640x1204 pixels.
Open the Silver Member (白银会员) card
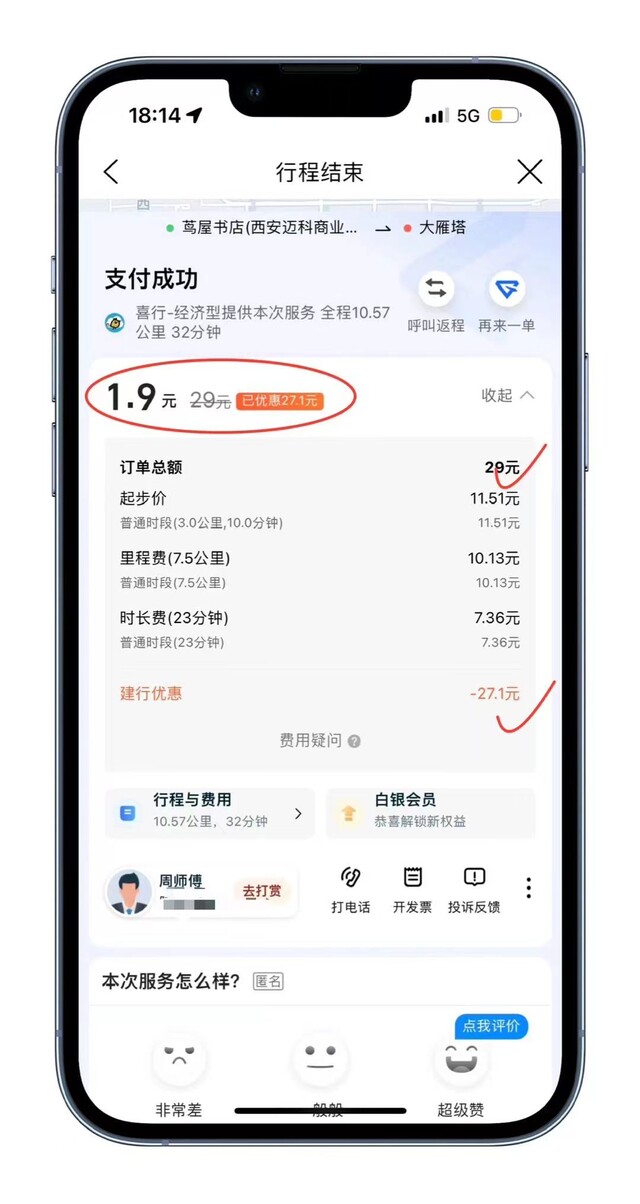click(x=430, y=812)
